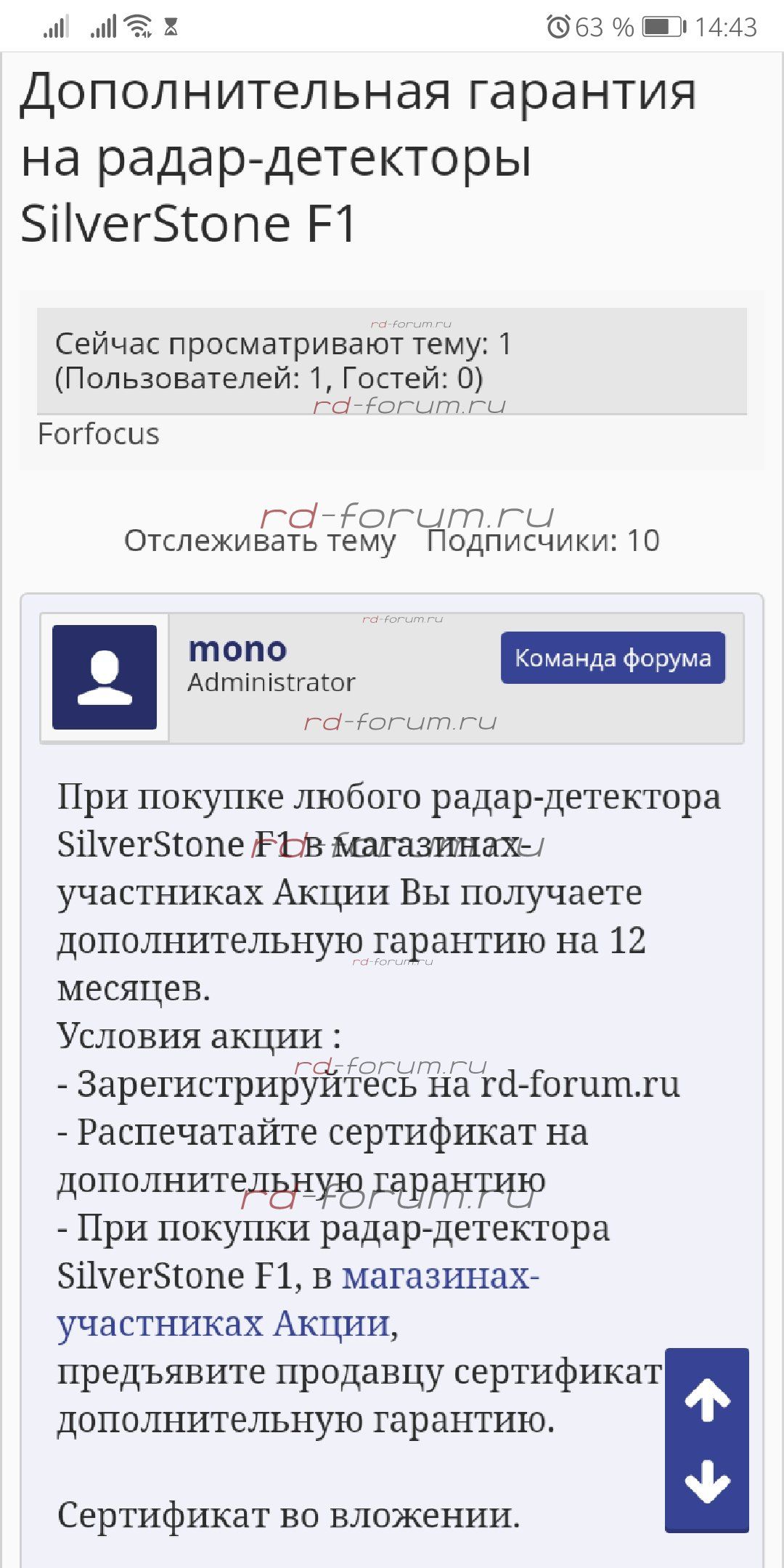
Task: Open mono's profile name link
Action: coord(237,649)
